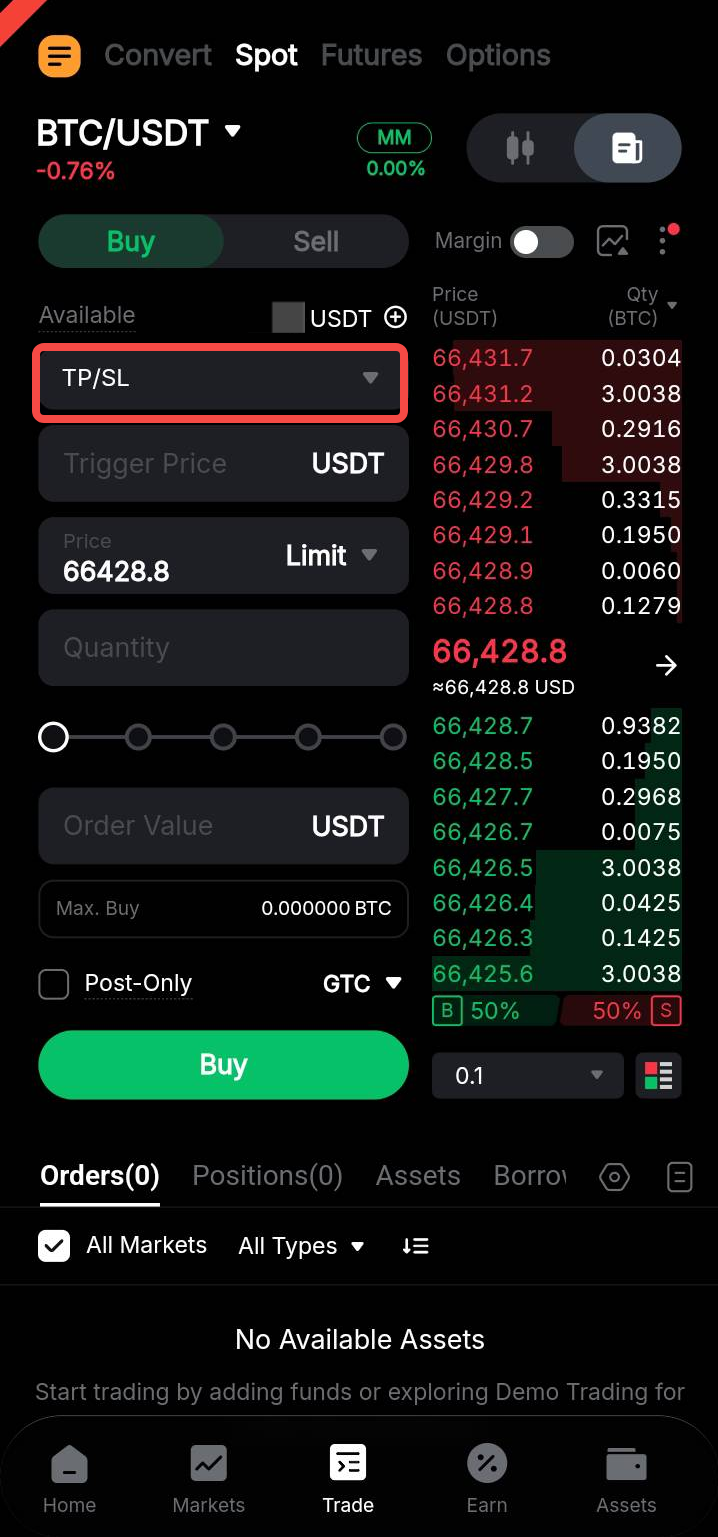Image resolution: width=718 pixels, height=1537 pixels.
Task: Select the Sell side
Action: coord(315,242)
